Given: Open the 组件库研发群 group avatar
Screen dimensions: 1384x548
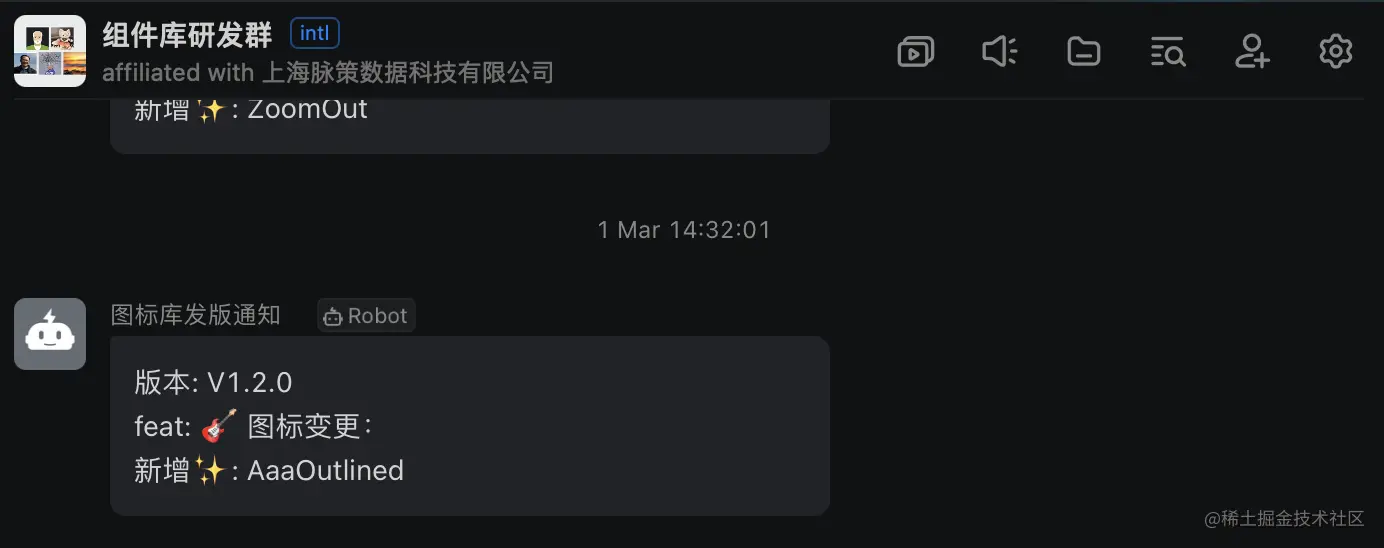Looking at the screenshot, I should tap(50, 51).
